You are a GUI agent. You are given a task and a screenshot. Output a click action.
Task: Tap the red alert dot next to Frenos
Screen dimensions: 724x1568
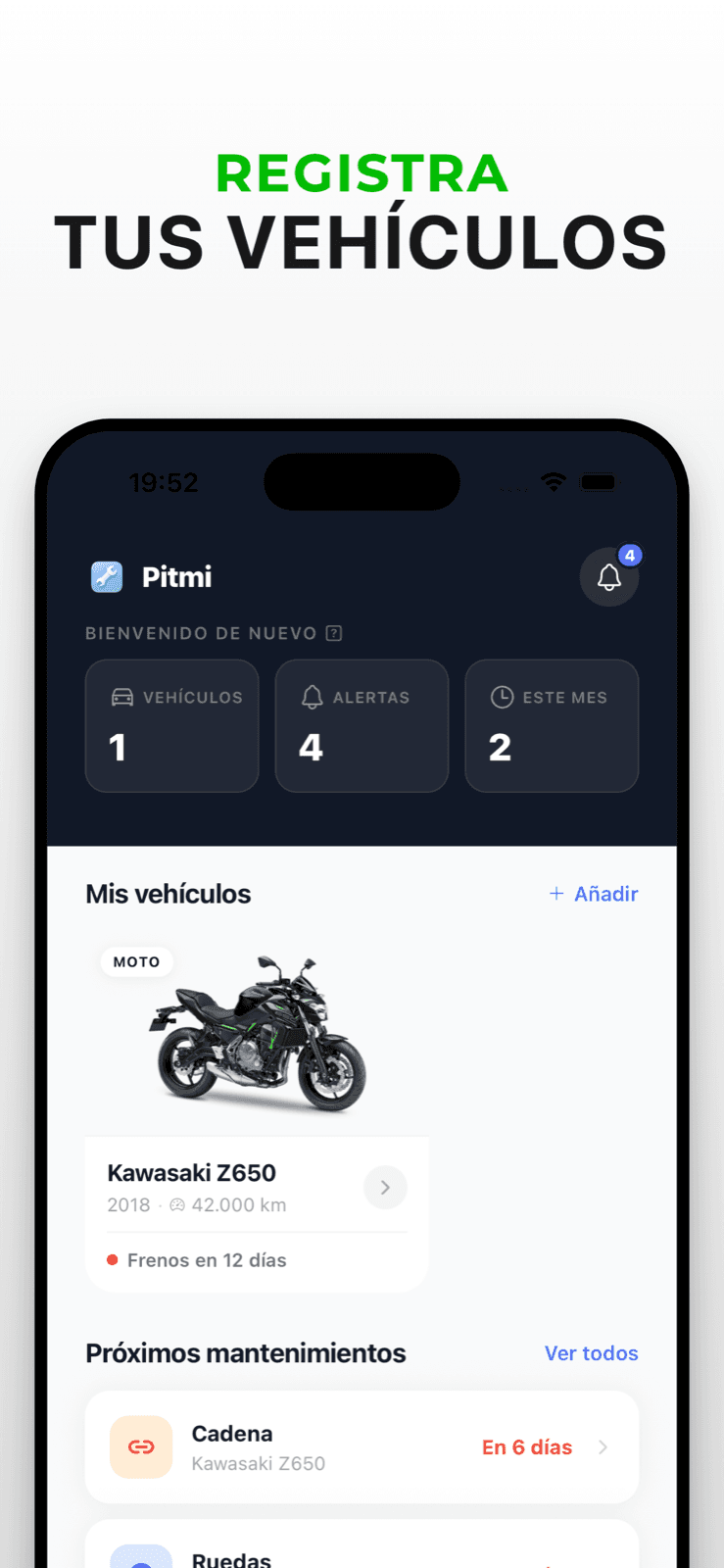click(114, 1259)
